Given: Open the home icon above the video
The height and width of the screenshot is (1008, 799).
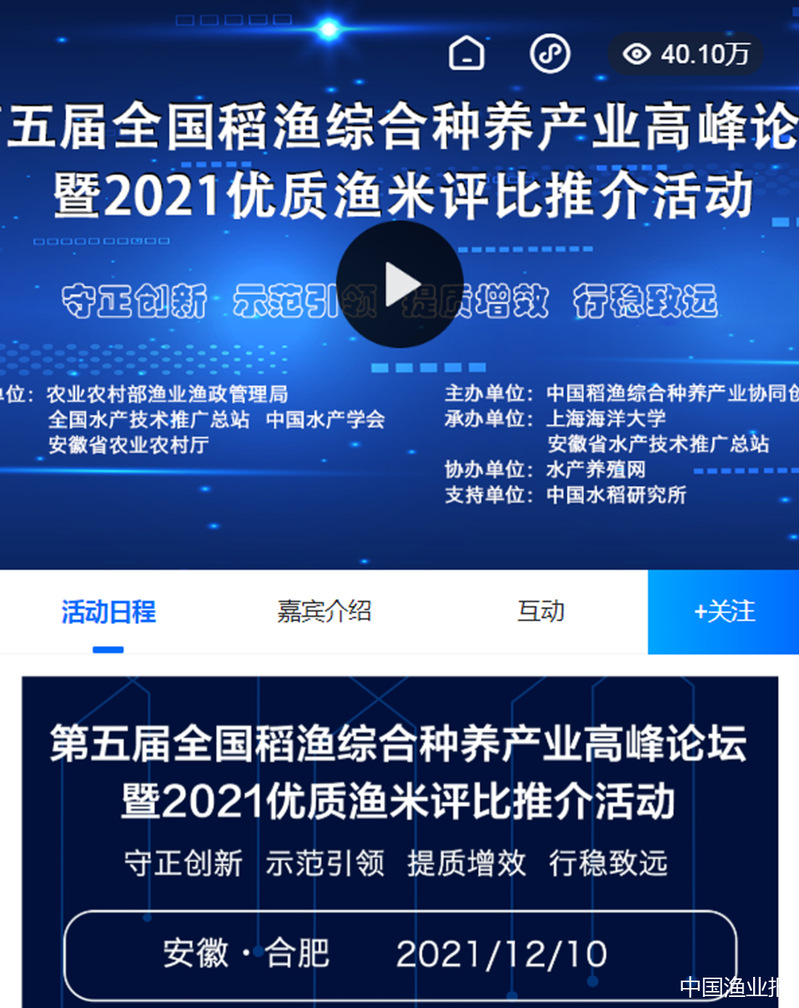Looking at the screenshot, I should click(466, 53).
